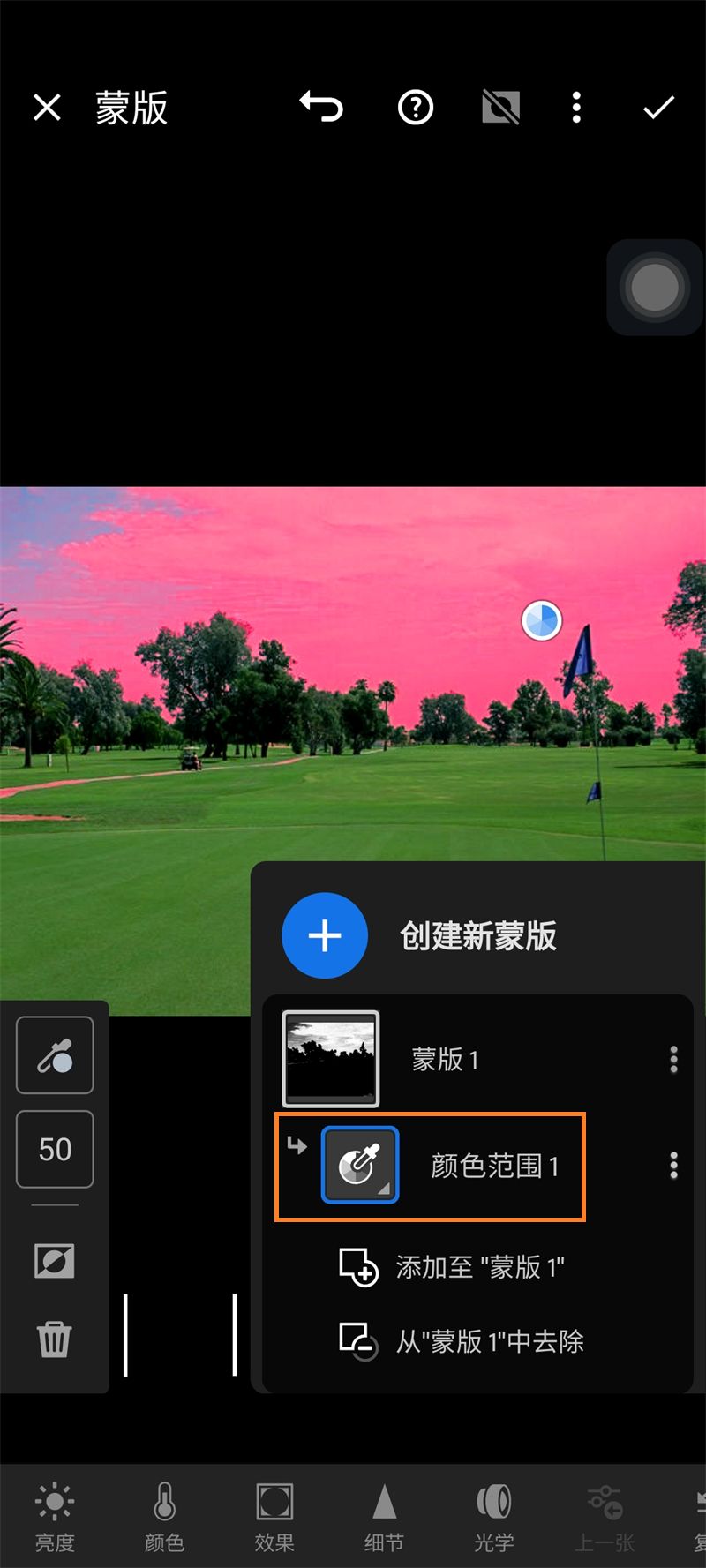Invert the mask with the side icon
Viewport: 706px width, 1568px height.
(55, 1261)
